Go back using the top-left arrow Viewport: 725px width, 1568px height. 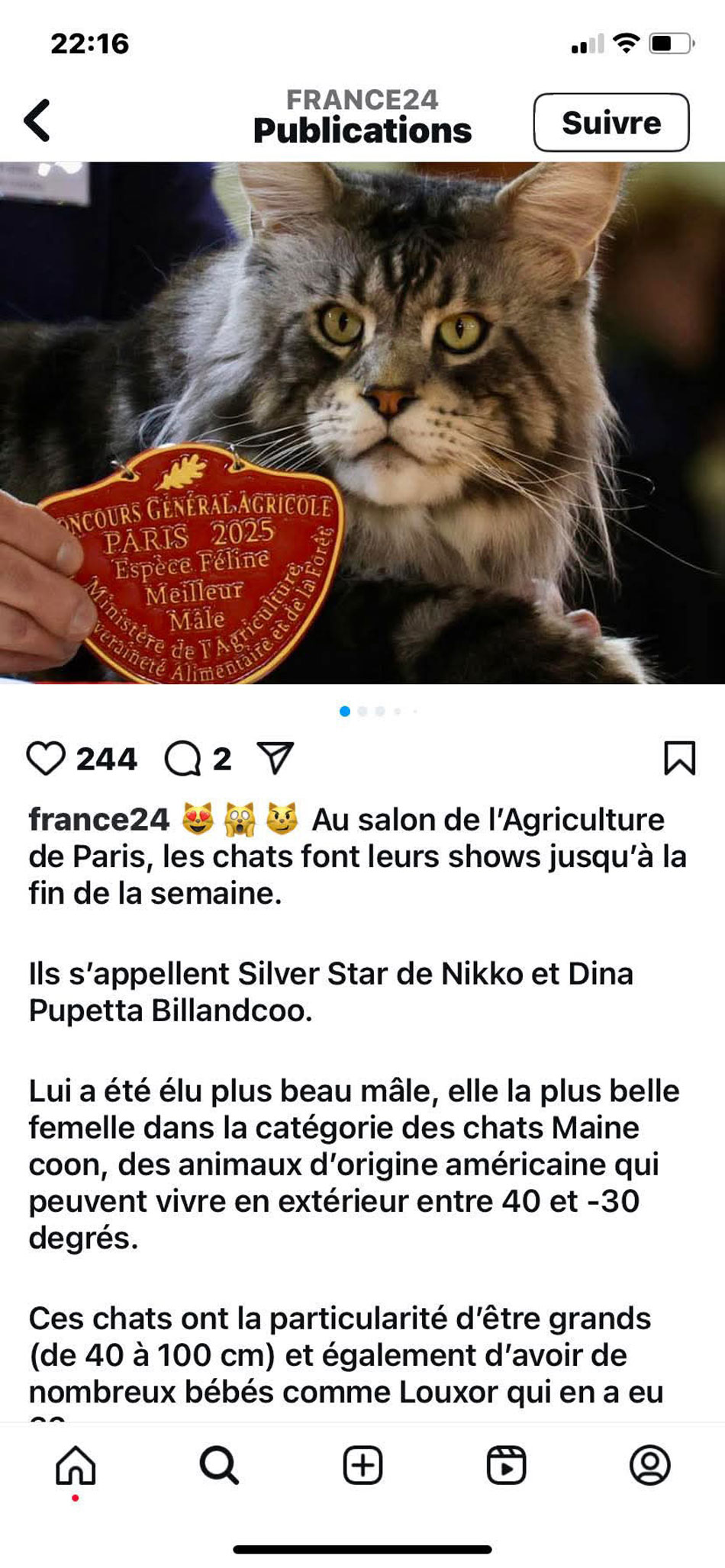pyautogui.click(x=37, y=120)
